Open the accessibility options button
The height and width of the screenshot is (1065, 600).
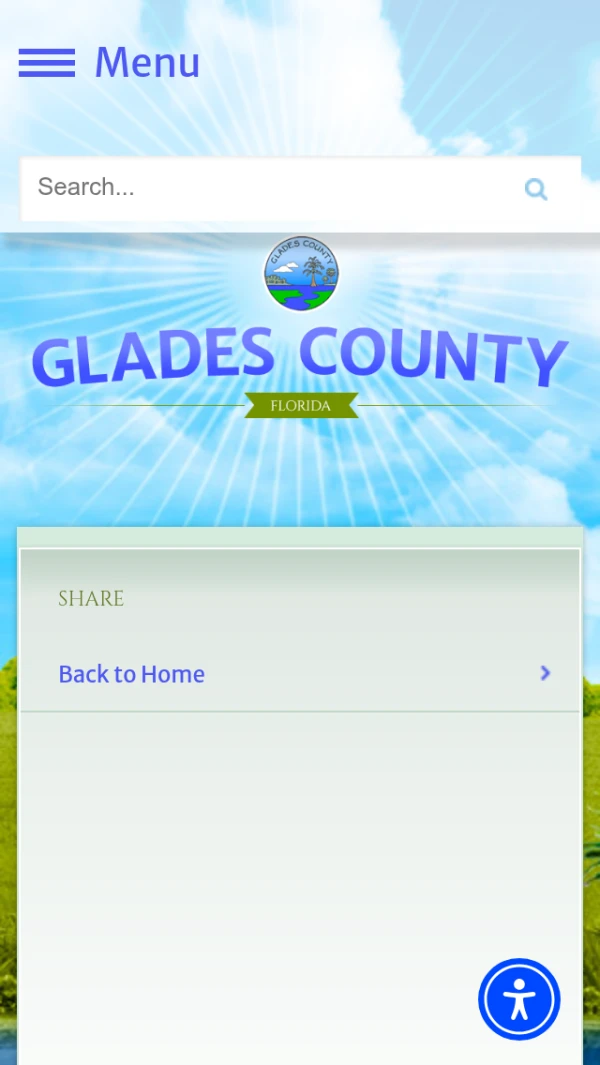[519, 999]
